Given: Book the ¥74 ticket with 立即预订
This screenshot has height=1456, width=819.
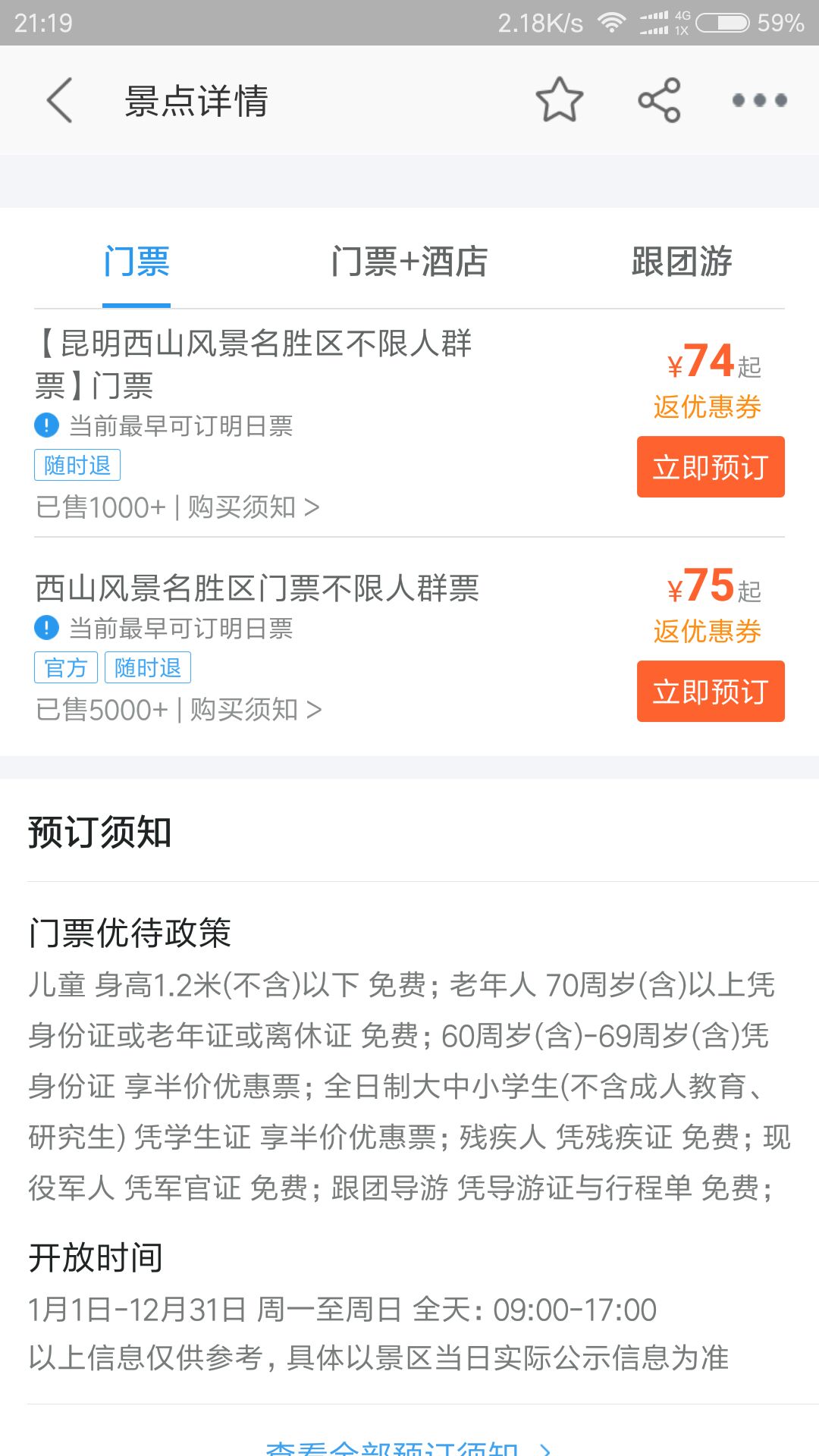Looking at the screenshot, I should pos(711,467).
